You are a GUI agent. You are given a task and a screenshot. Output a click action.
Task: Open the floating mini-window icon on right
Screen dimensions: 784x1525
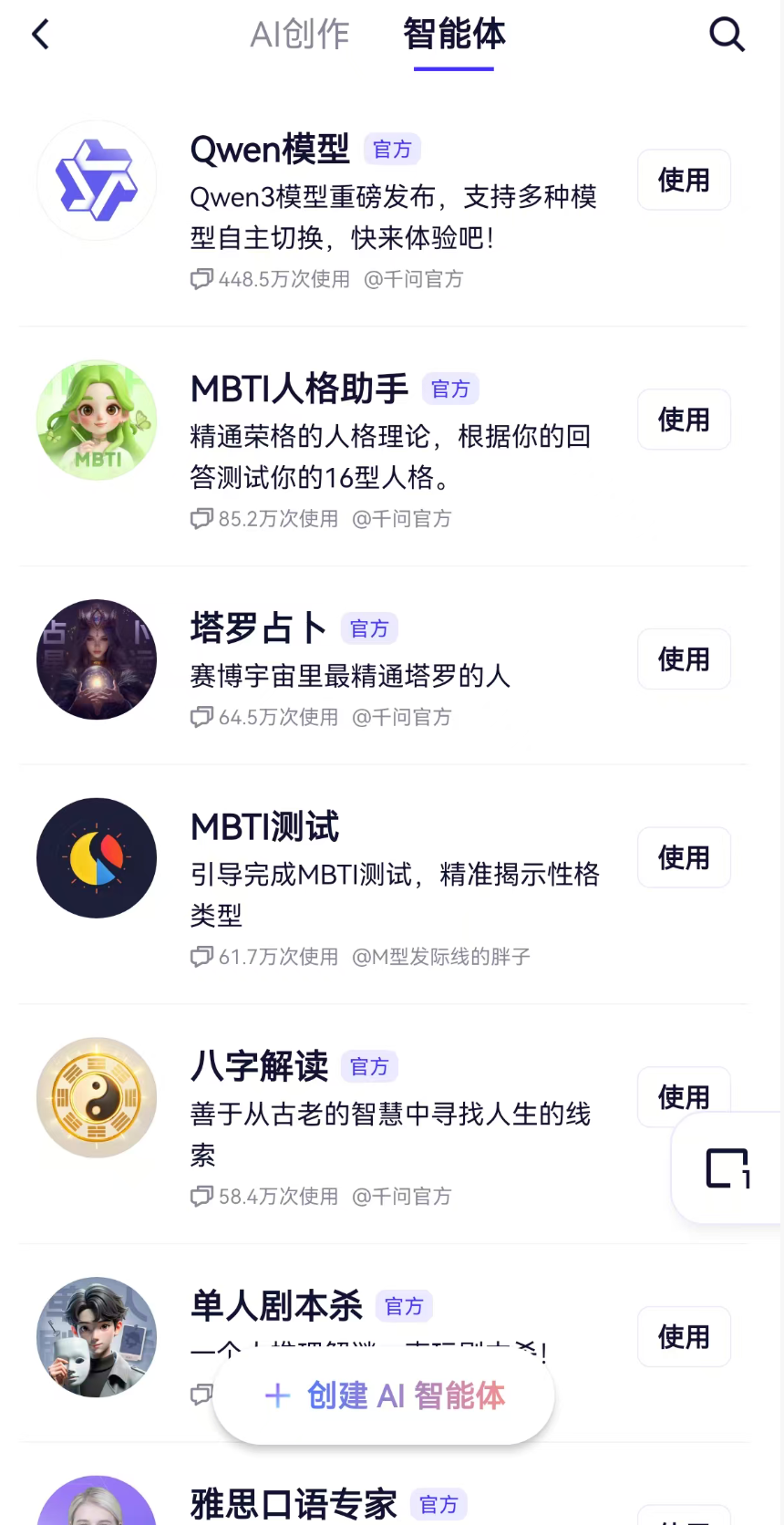pos(727,1168)
